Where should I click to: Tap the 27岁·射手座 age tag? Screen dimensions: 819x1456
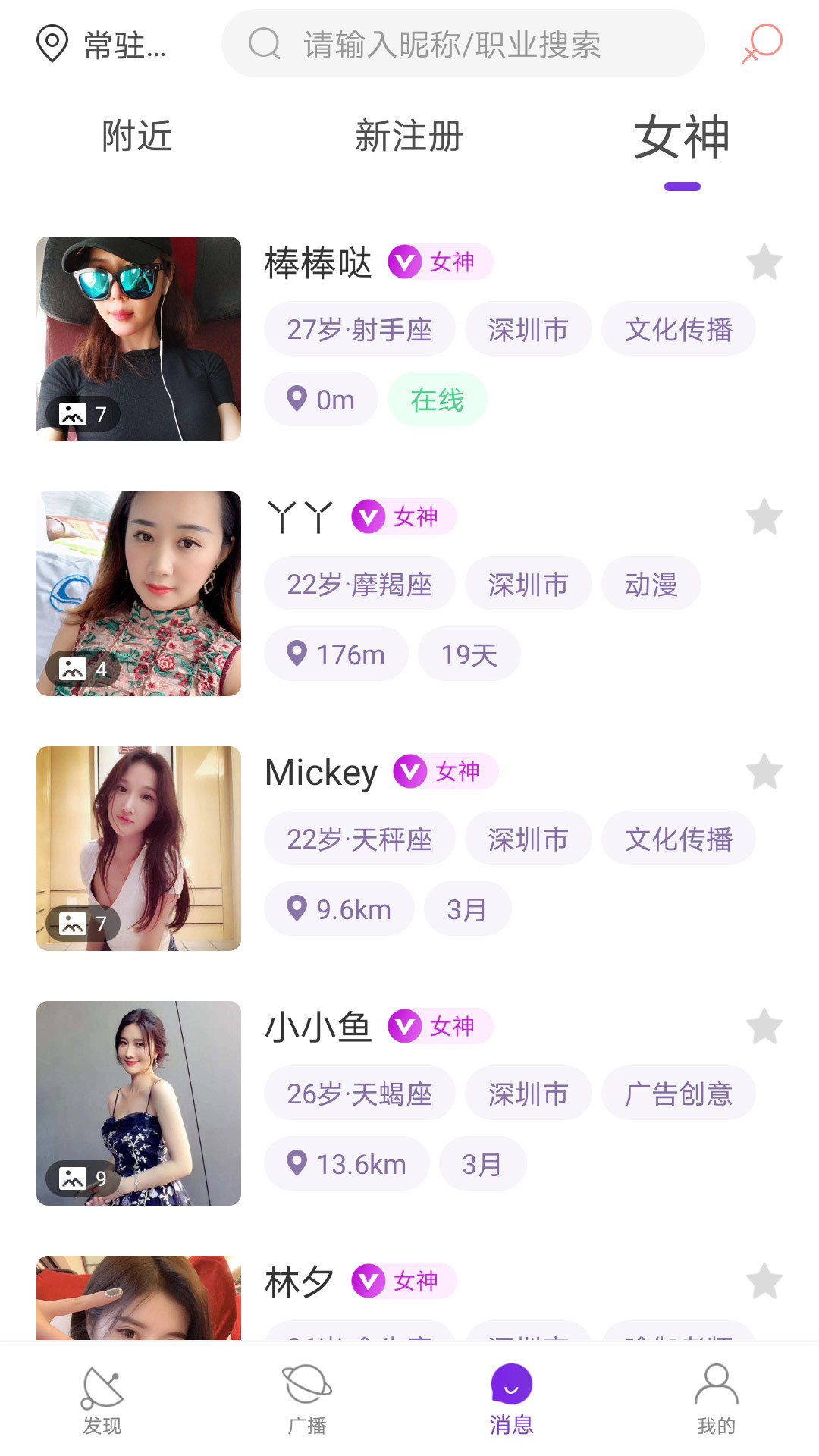[x=359, y=328]
